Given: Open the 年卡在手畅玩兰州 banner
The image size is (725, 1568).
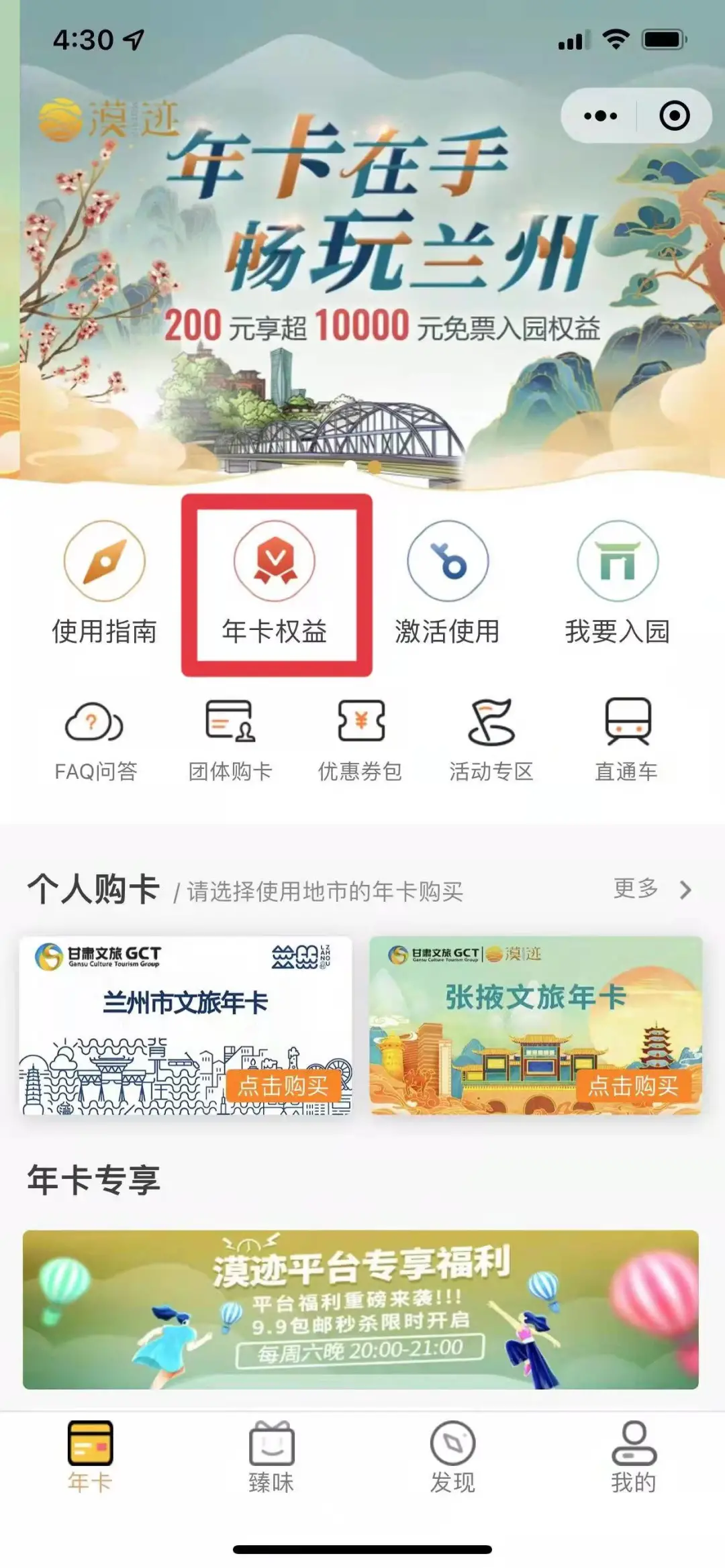Looking at the screenshot, I should [x=362, y=268].
